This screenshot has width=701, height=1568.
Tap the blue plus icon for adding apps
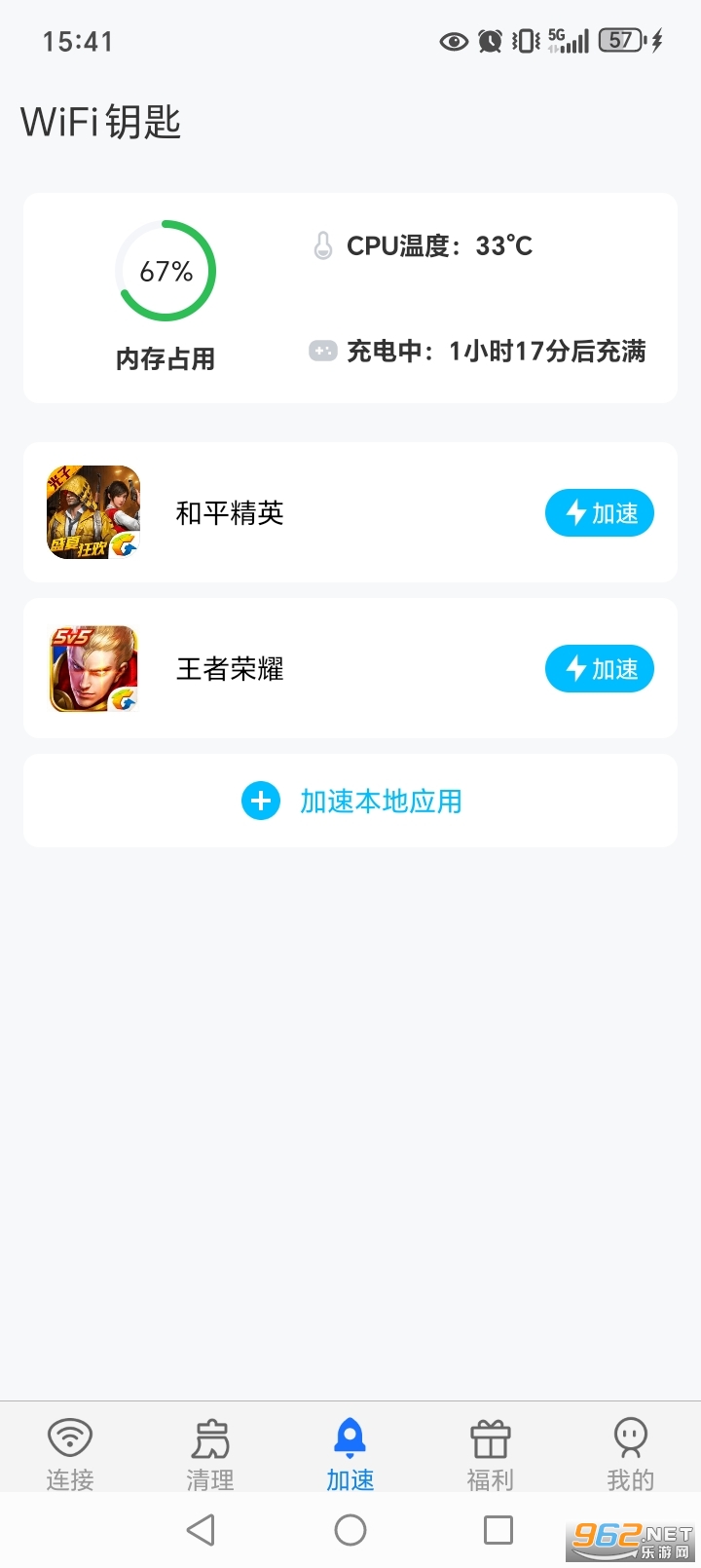259,801
